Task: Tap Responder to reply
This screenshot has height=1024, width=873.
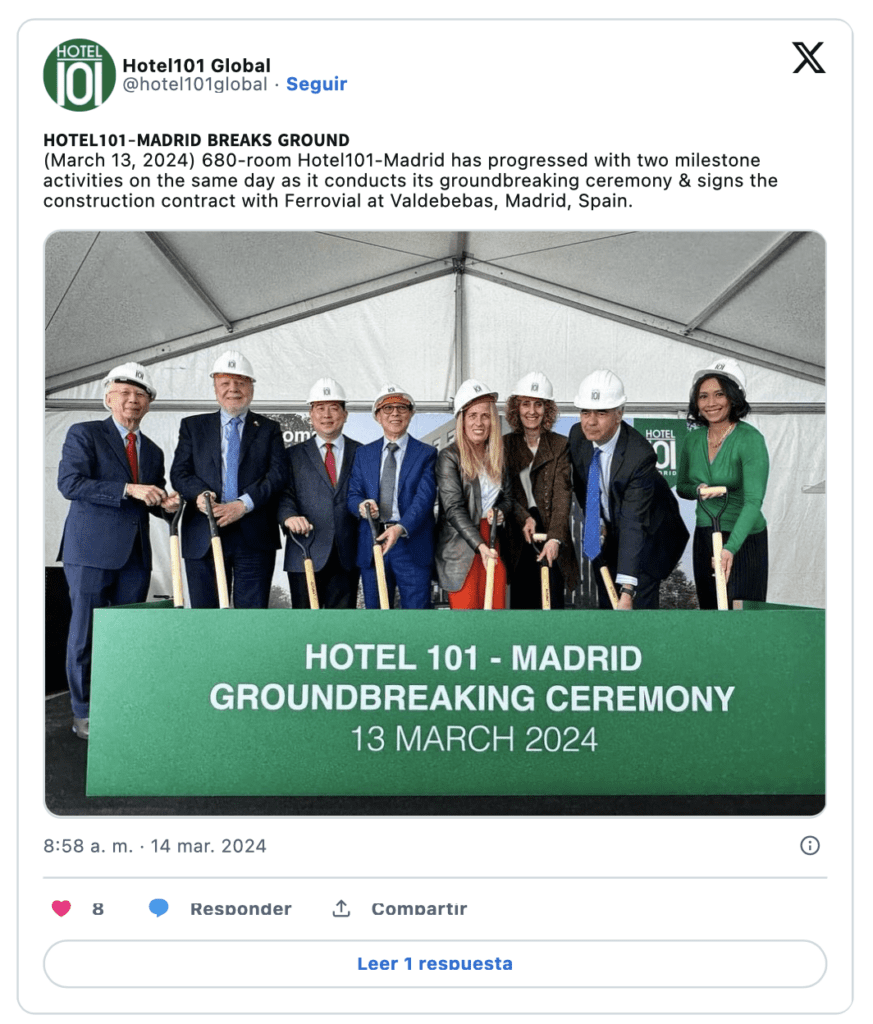Action: [220, 908]
